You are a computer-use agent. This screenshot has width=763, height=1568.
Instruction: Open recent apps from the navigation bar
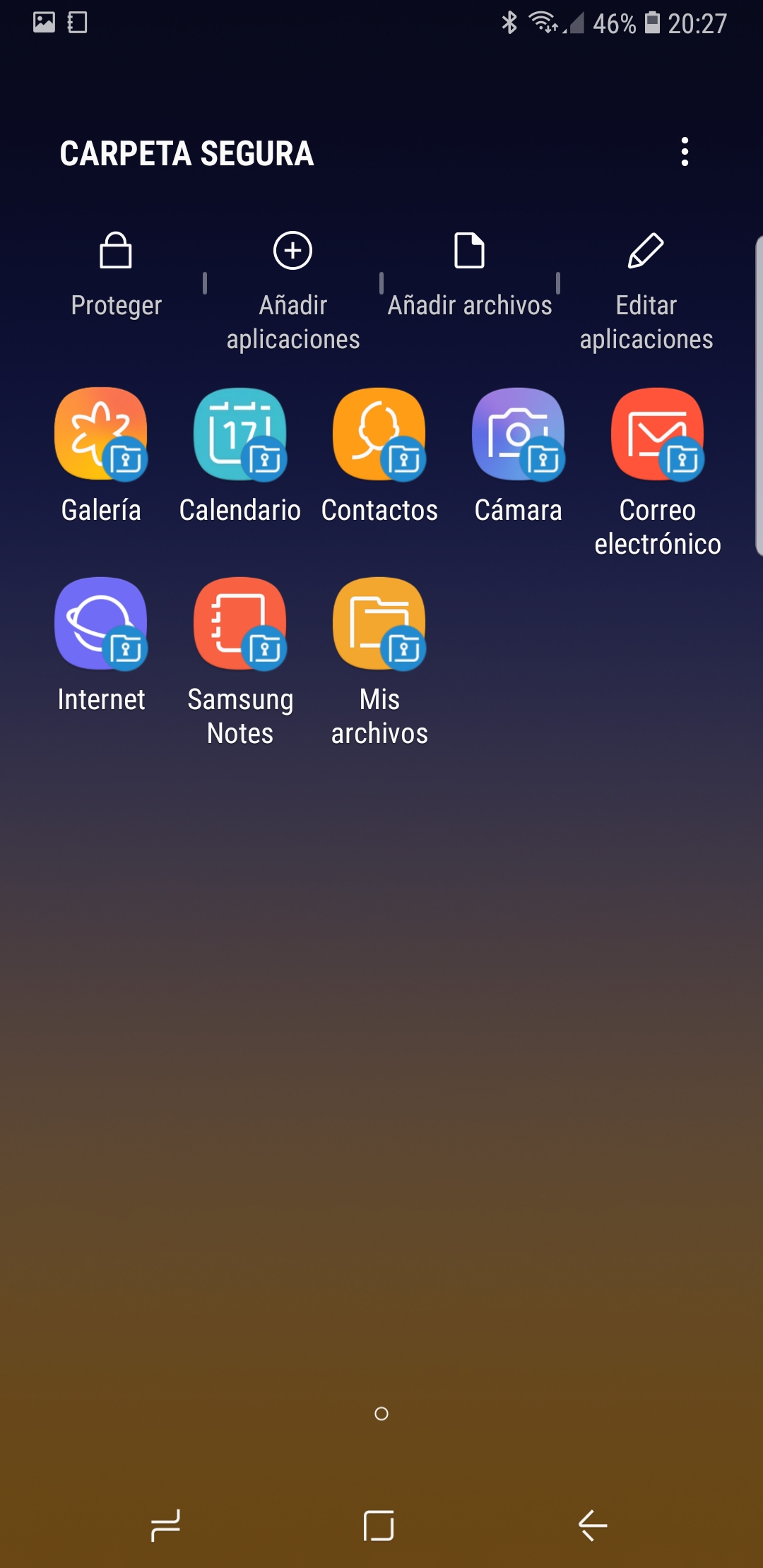coord(166,1526)
